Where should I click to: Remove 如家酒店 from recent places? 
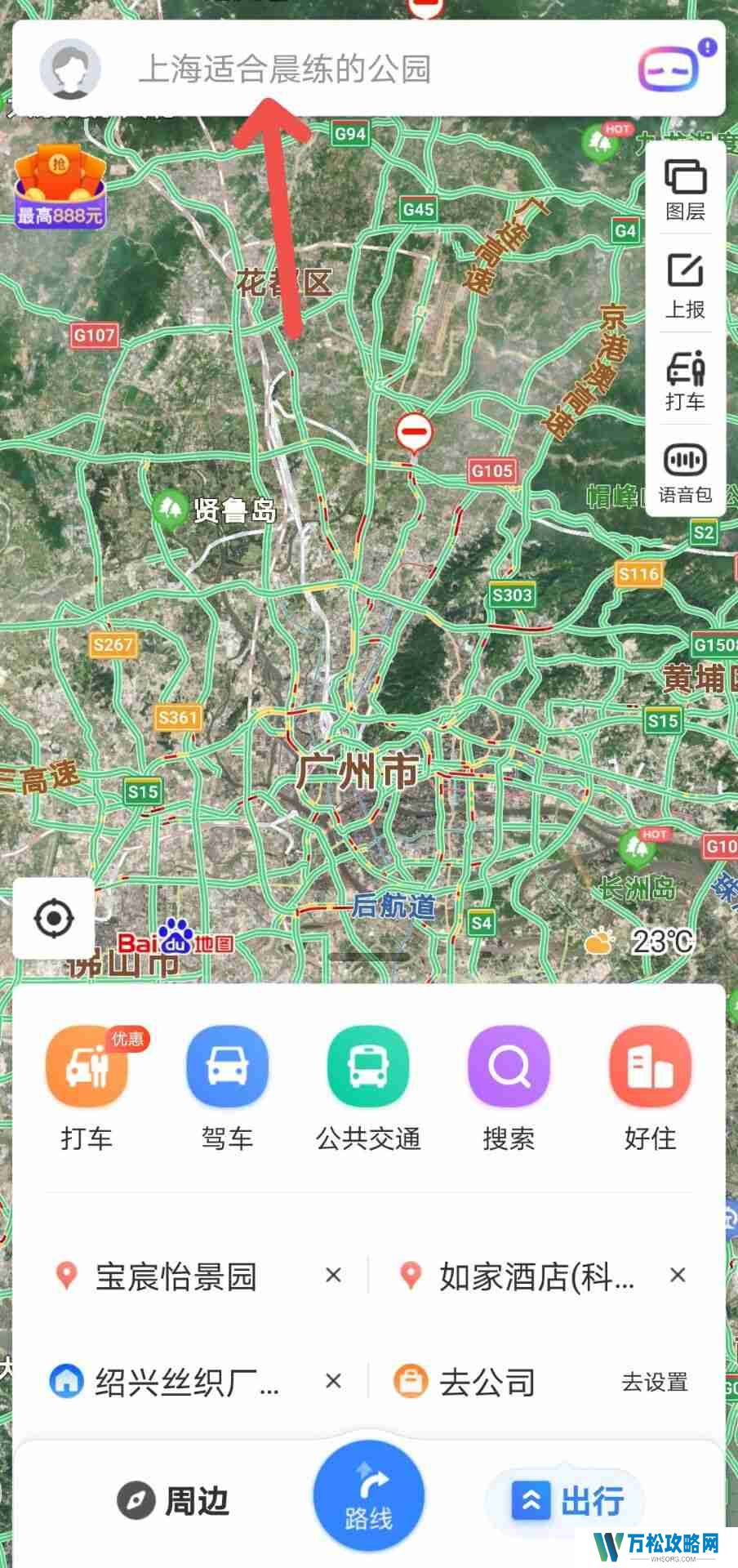click(x=678, y=1276)
